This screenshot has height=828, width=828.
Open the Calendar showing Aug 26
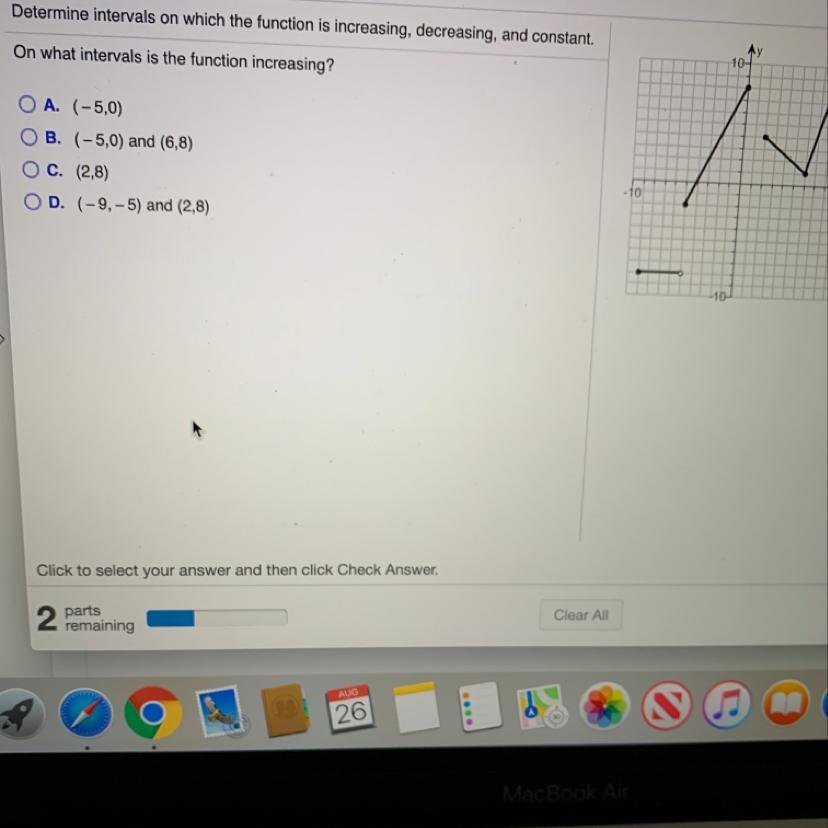(351, 710)
